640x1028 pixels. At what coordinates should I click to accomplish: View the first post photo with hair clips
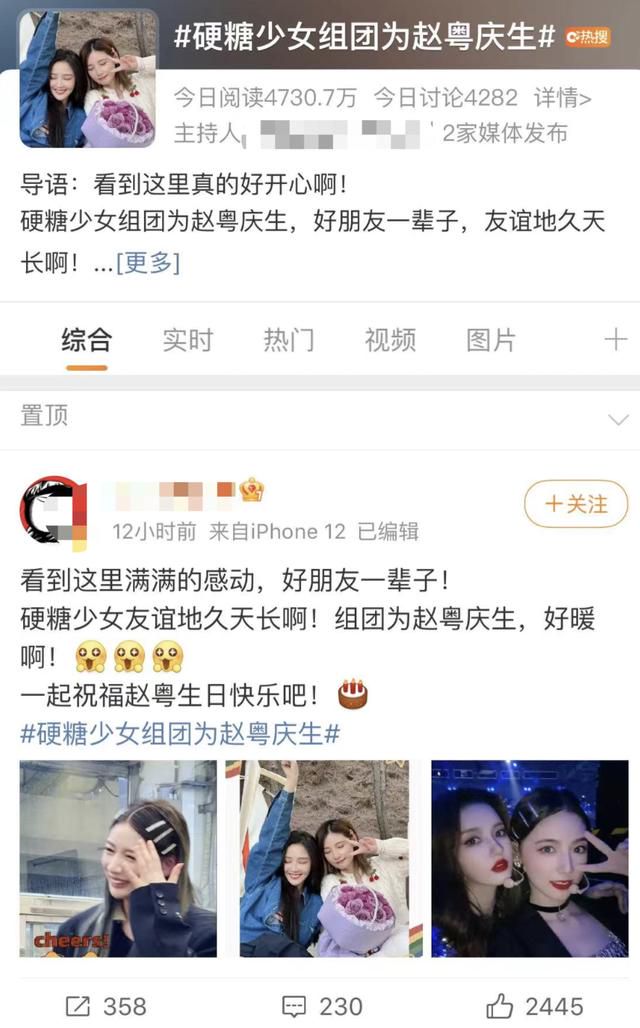pyautogui.click(x=118, y=858)
